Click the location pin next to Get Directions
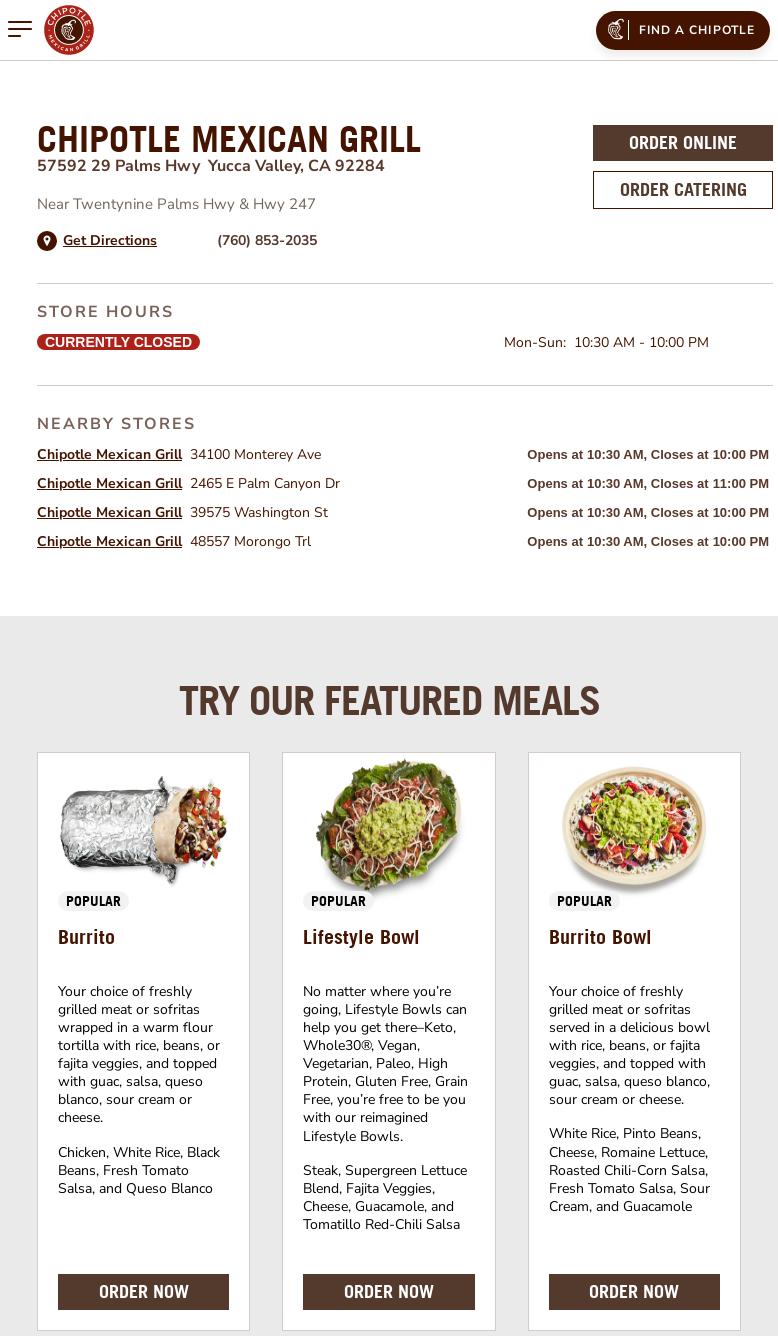Viewport: 778px width, 1336px height. tap(47, 241)
